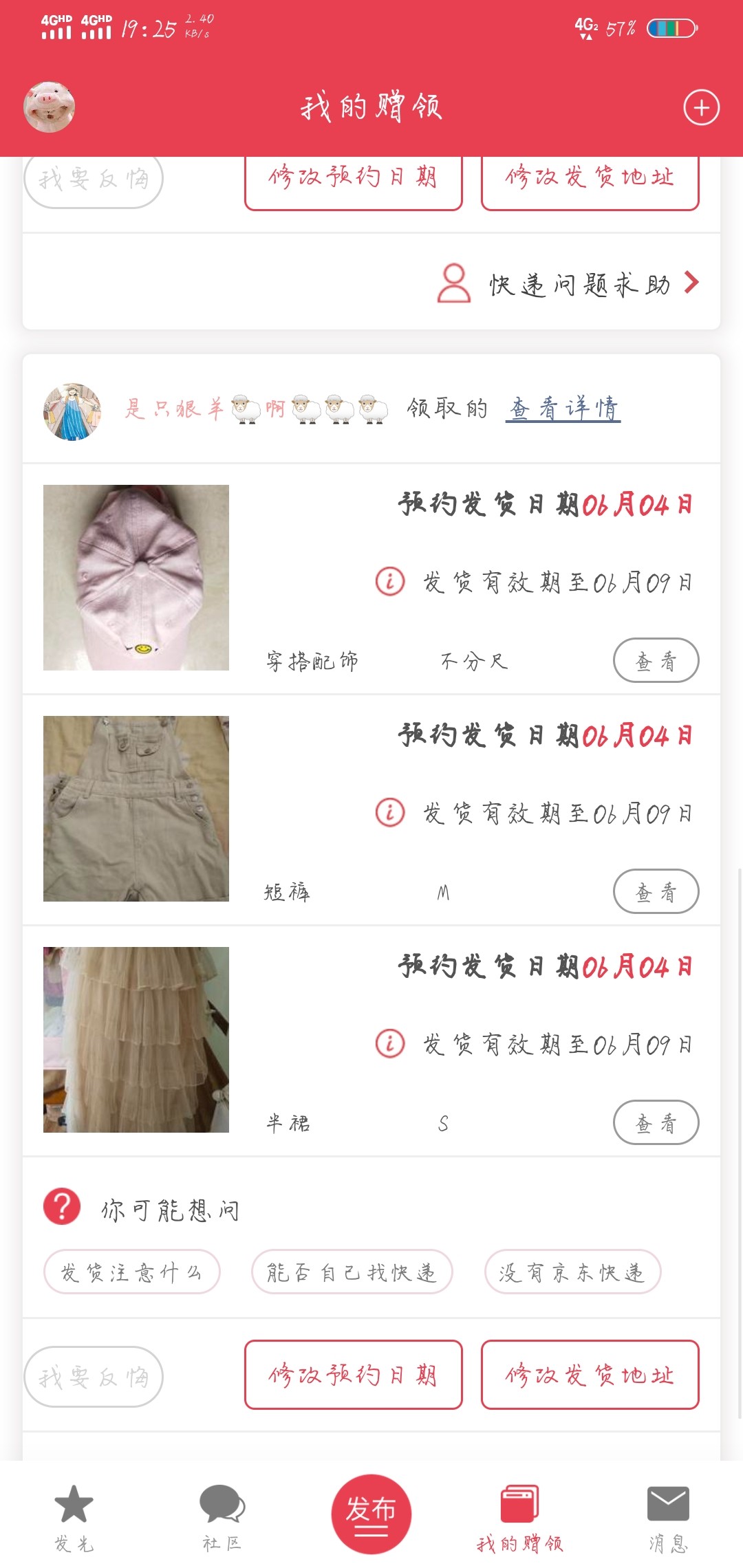Tap the red 发布 publish button
Screen dimensions: 743x1568
point(371,1514)
